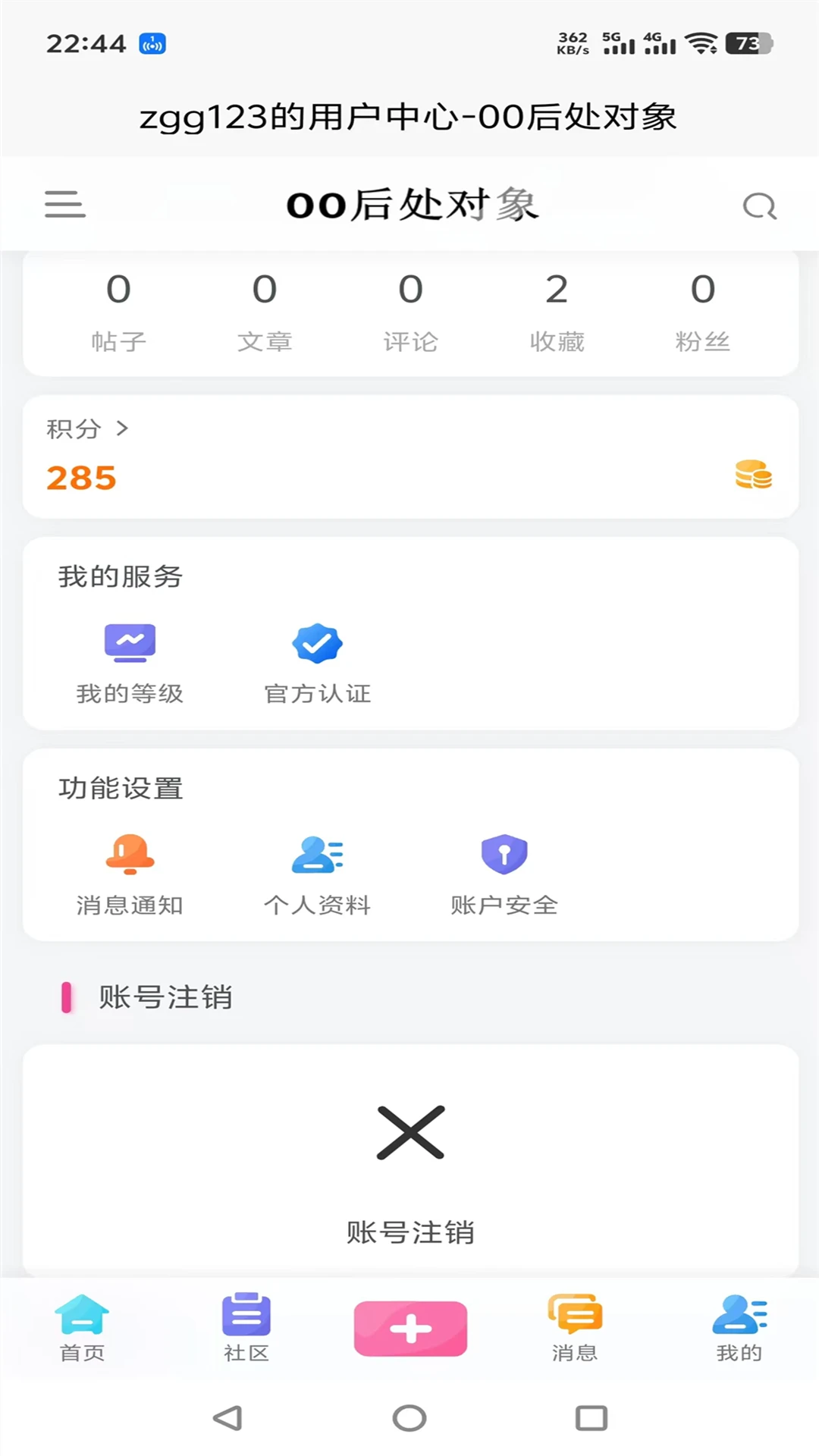Open the hamburger menu
Viewport: 819px width, 1456px height.
pos(64,204)
